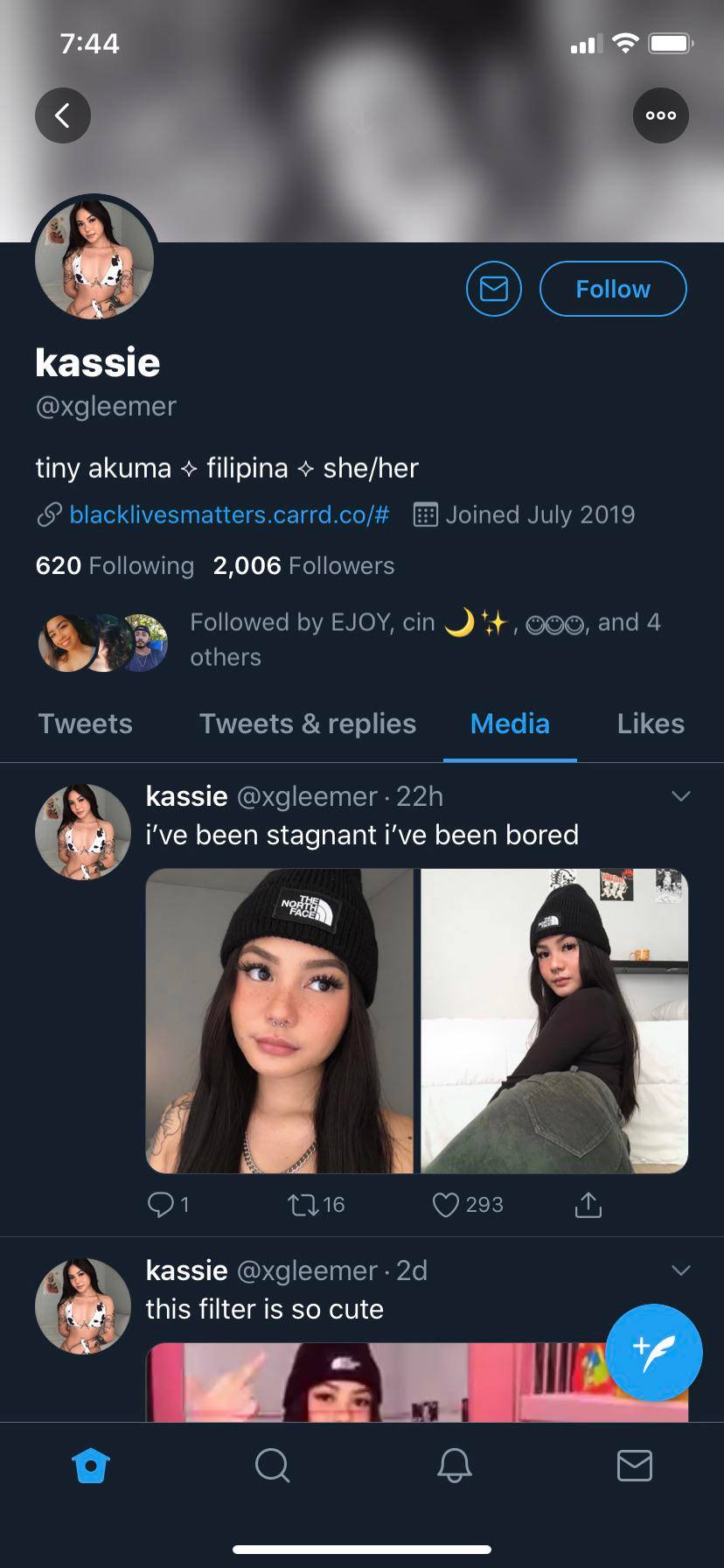Viewport: 724px width, 1568px height.
Task: Select the Home icon in bottom navigation
Action: click(x=91, y=1466)
